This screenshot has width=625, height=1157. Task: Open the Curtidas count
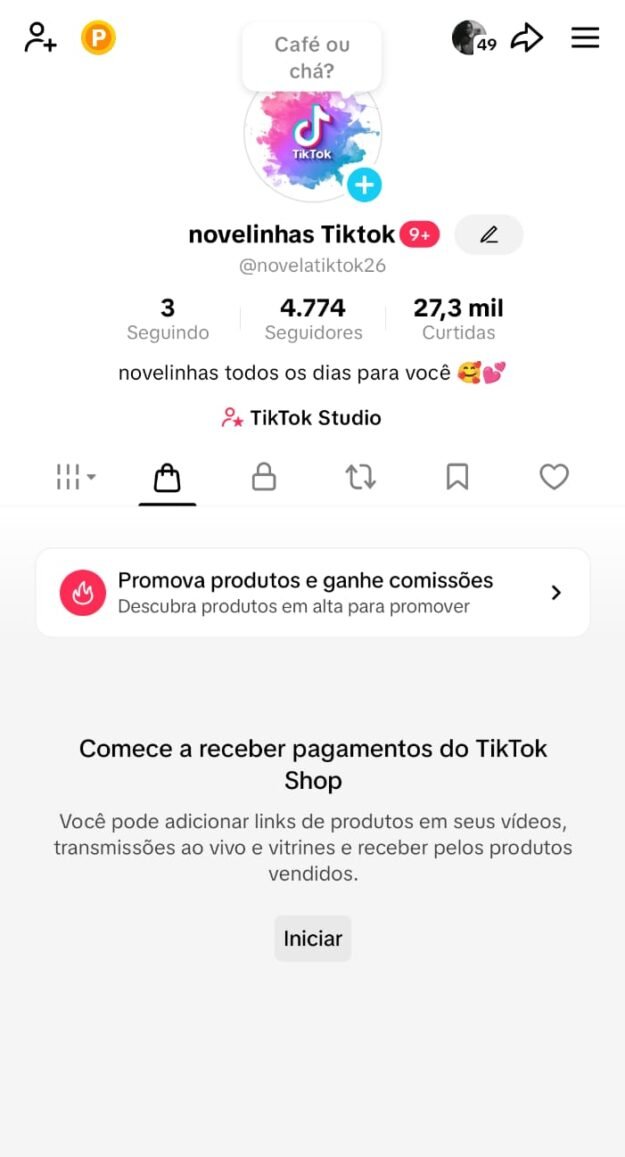tap(458, 319)
